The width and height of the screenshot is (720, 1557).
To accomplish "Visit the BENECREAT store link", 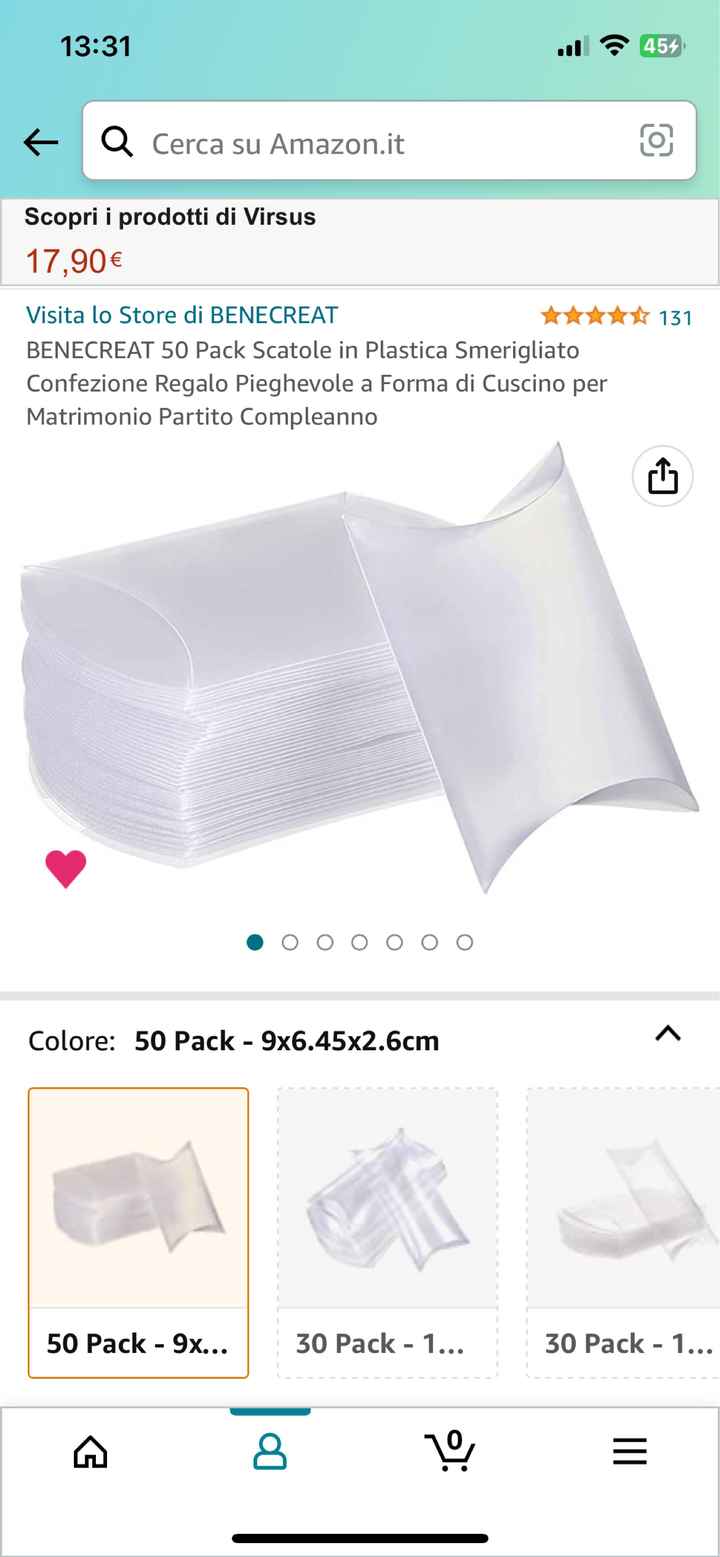I will click(182, 315).
